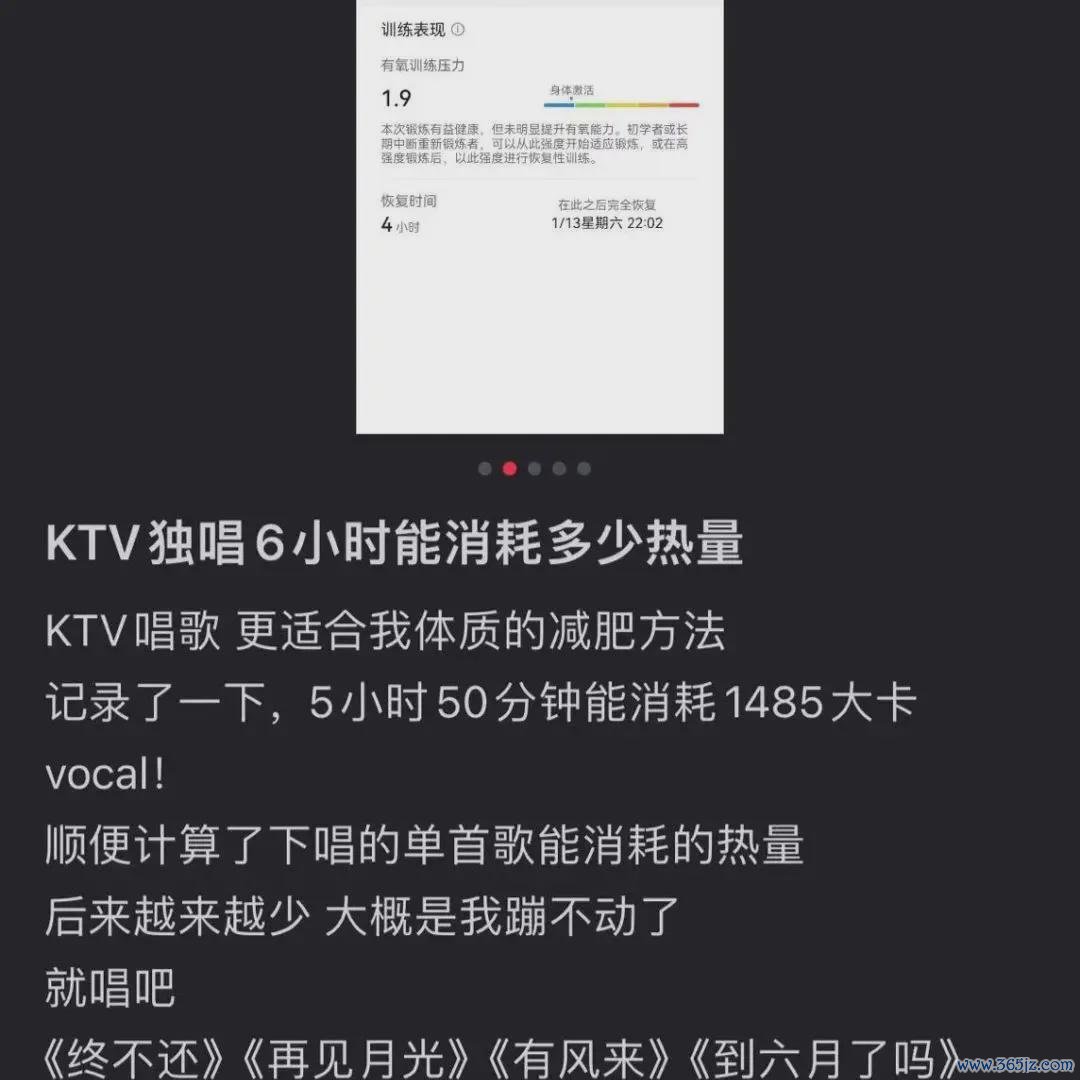Open the training performance image full screen
The height and width of the screenshot is (1080, 1080).
tap(539, 220)
